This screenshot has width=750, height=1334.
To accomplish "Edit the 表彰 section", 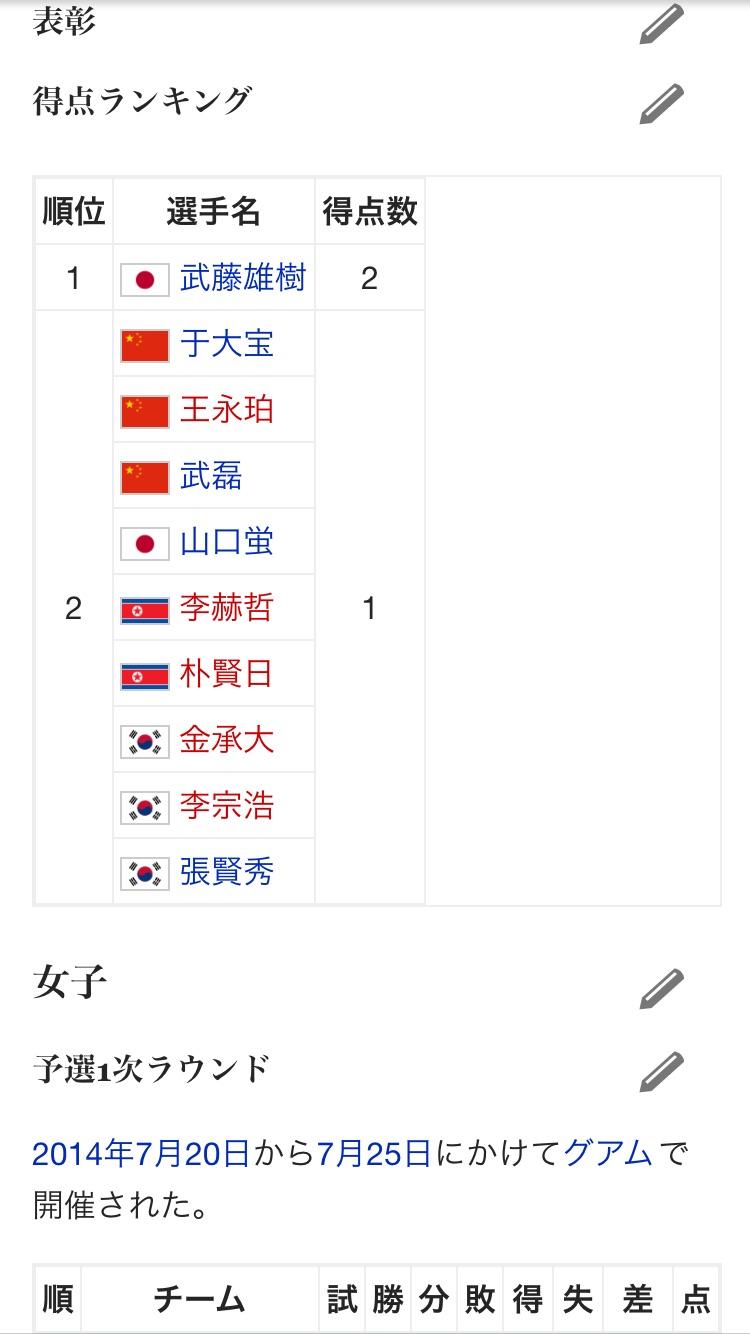I will coord(661,24).
